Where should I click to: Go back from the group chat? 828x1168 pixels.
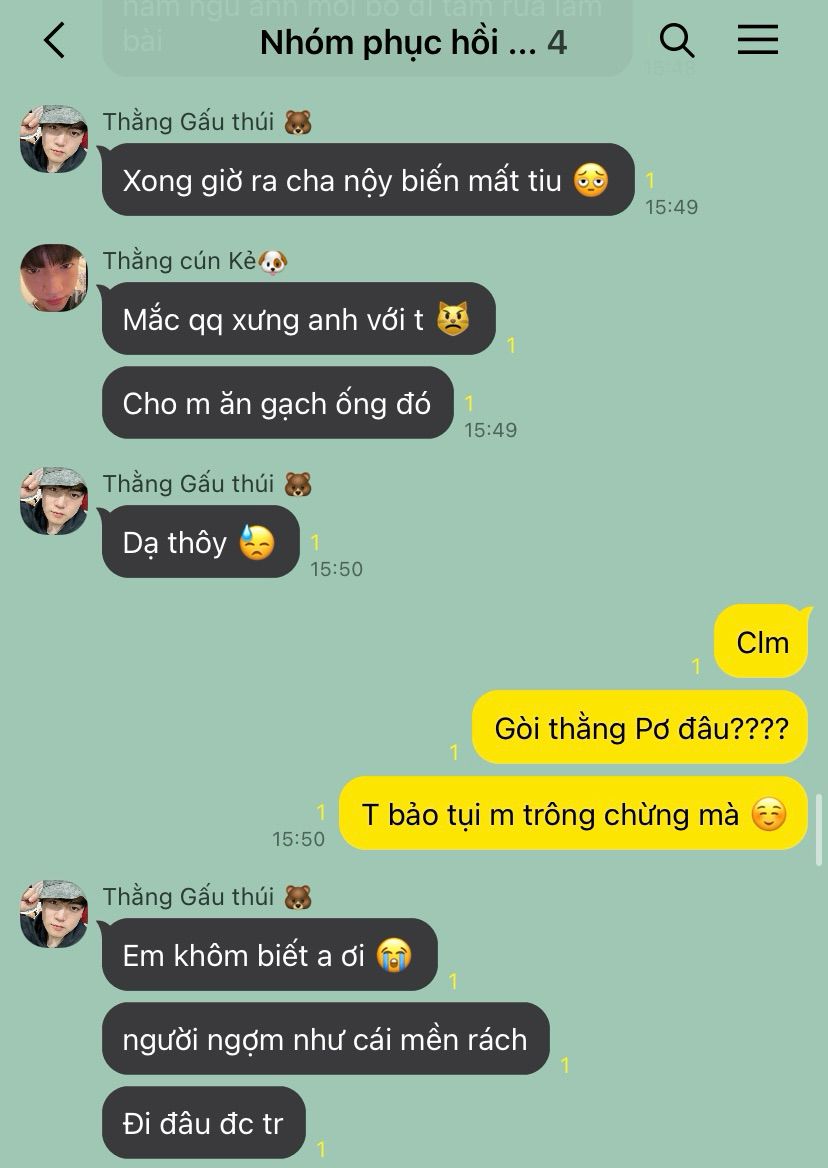(x=55, y=41)
